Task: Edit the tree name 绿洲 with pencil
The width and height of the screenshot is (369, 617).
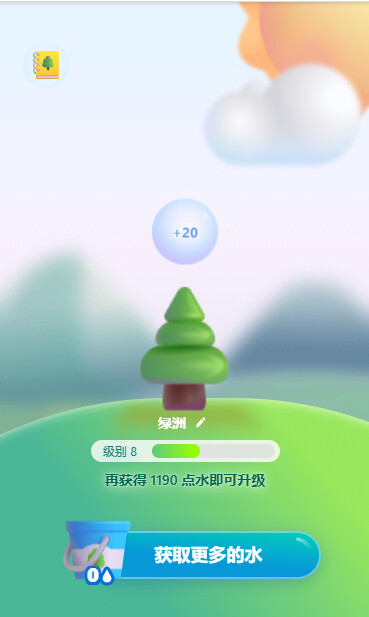Action: point(201,423)
